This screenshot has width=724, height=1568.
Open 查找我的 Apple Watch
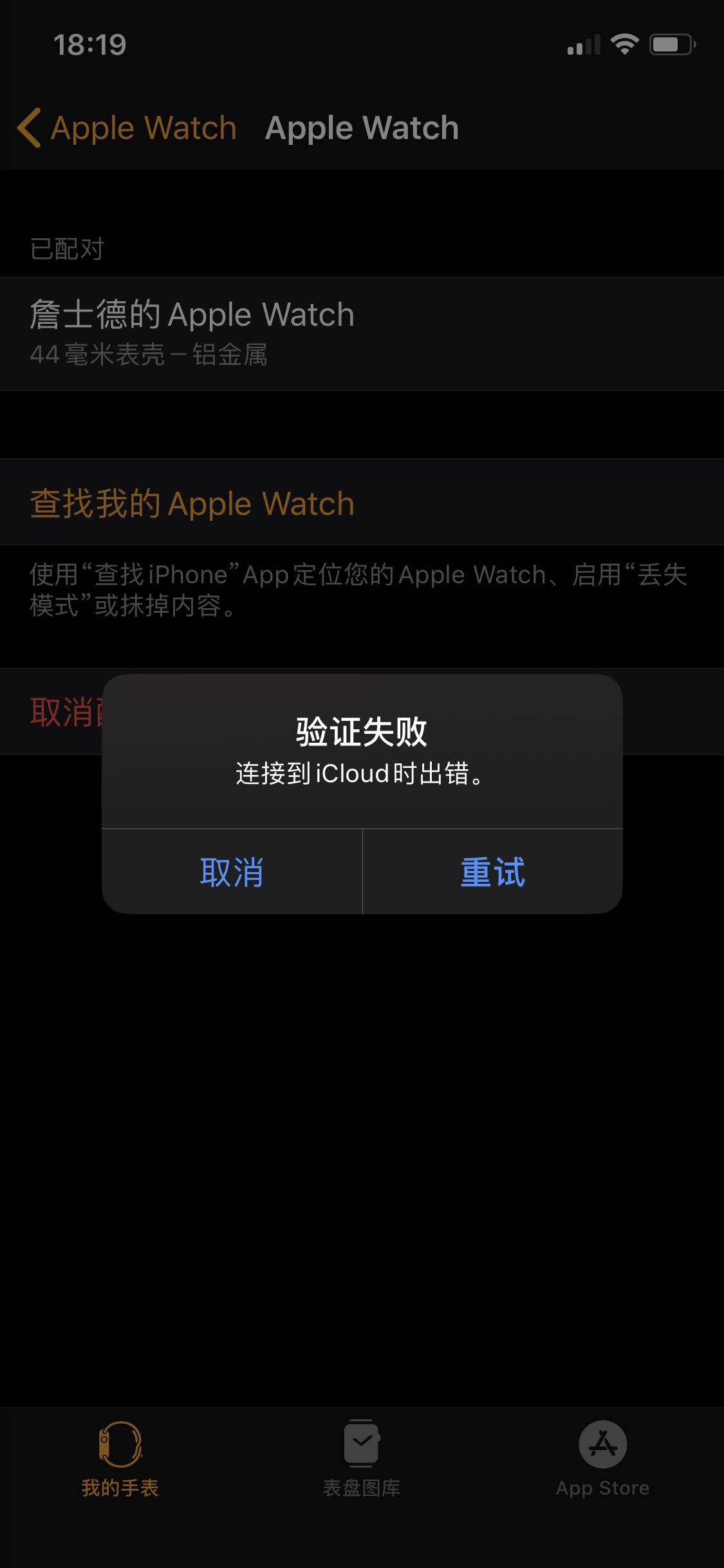362,502
